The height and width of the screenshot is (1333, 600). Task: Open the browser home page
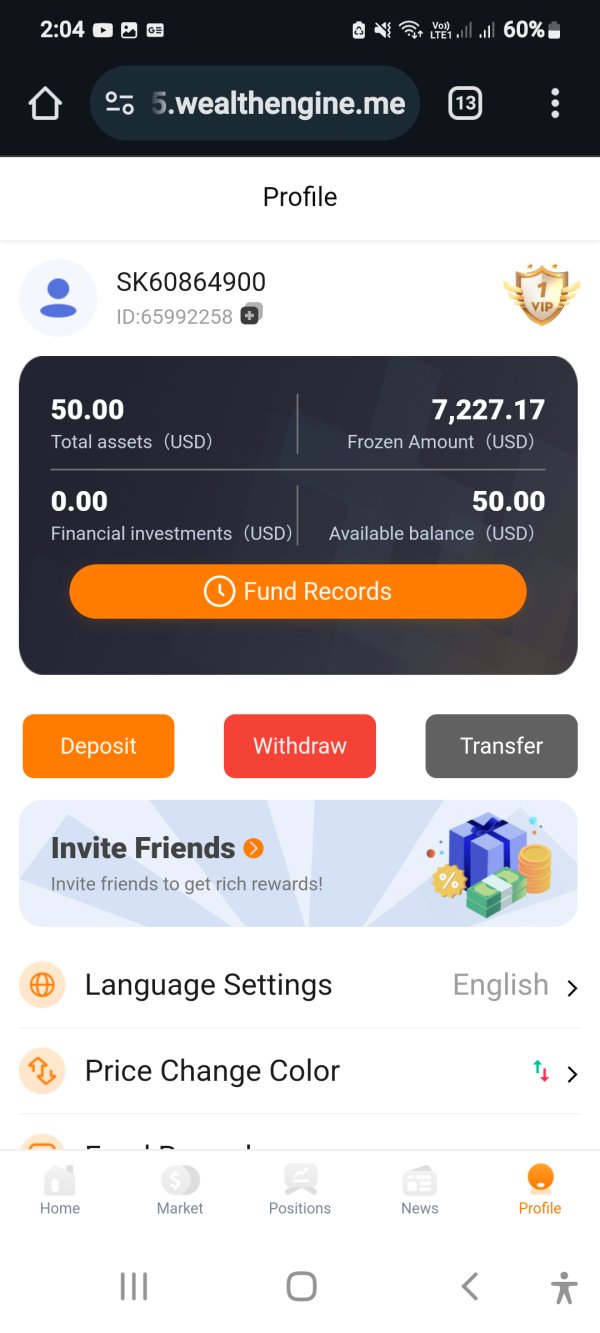45,103
